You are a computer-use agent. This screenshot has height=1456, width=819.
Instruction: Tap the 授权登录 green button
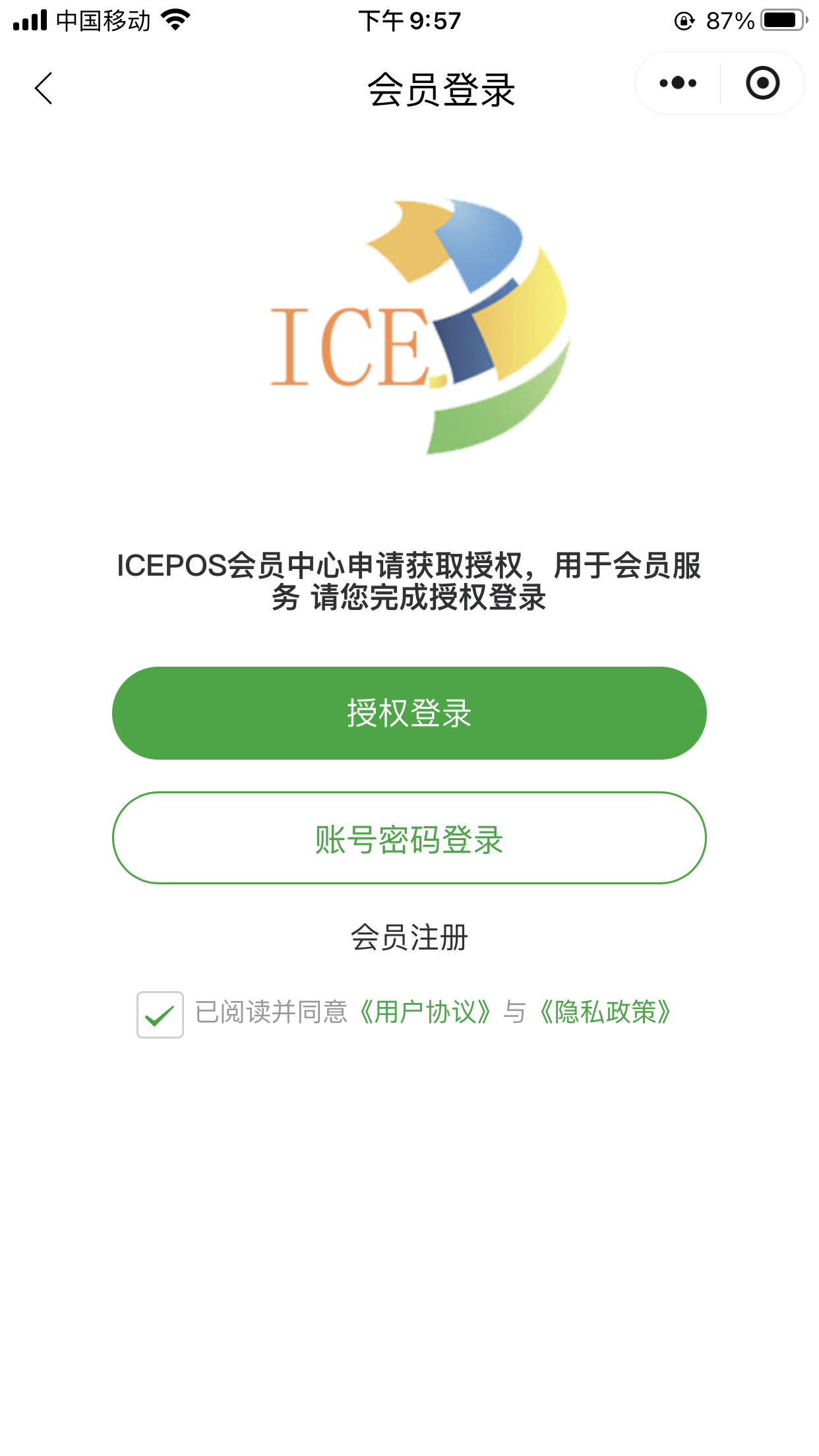(409, 713)
